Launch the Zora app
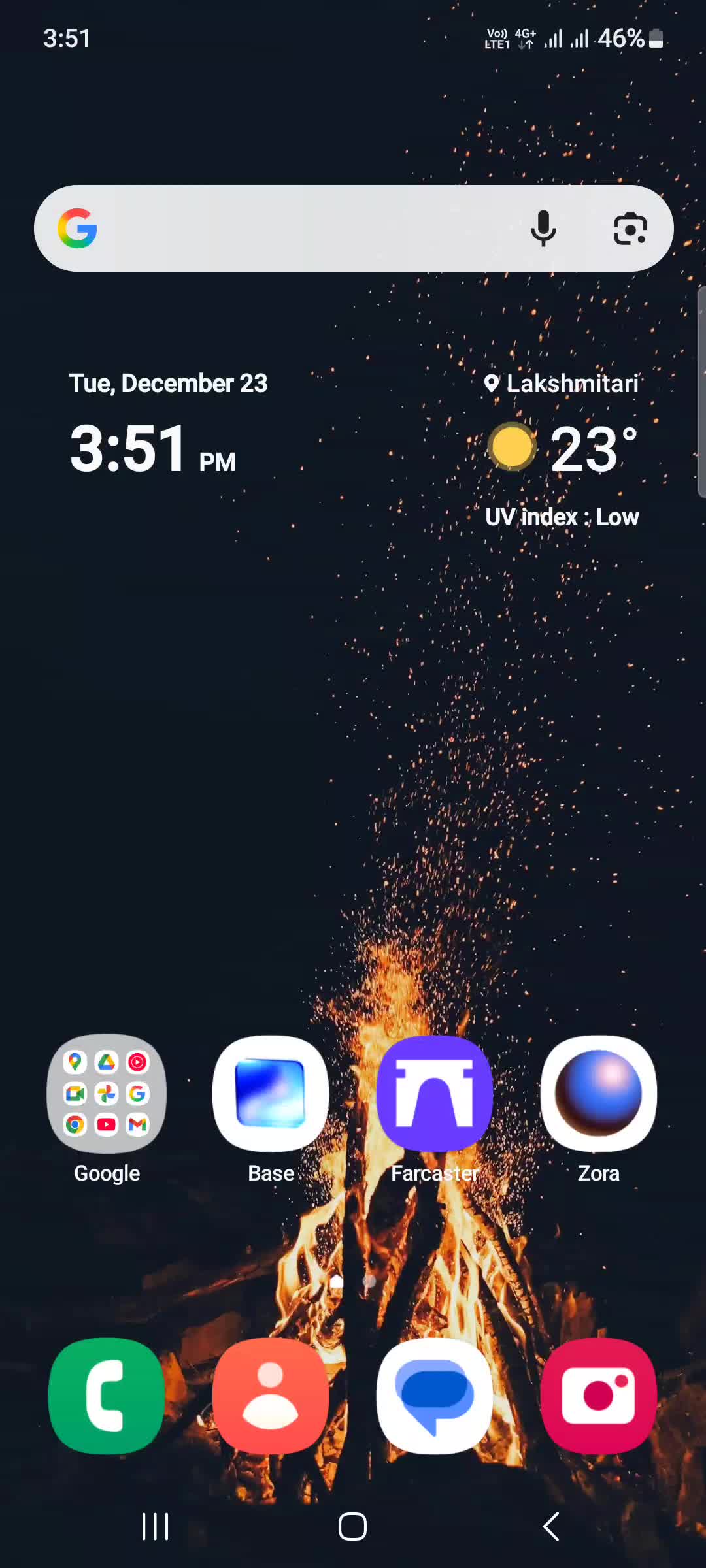706x1568 pixels. 598,1094
